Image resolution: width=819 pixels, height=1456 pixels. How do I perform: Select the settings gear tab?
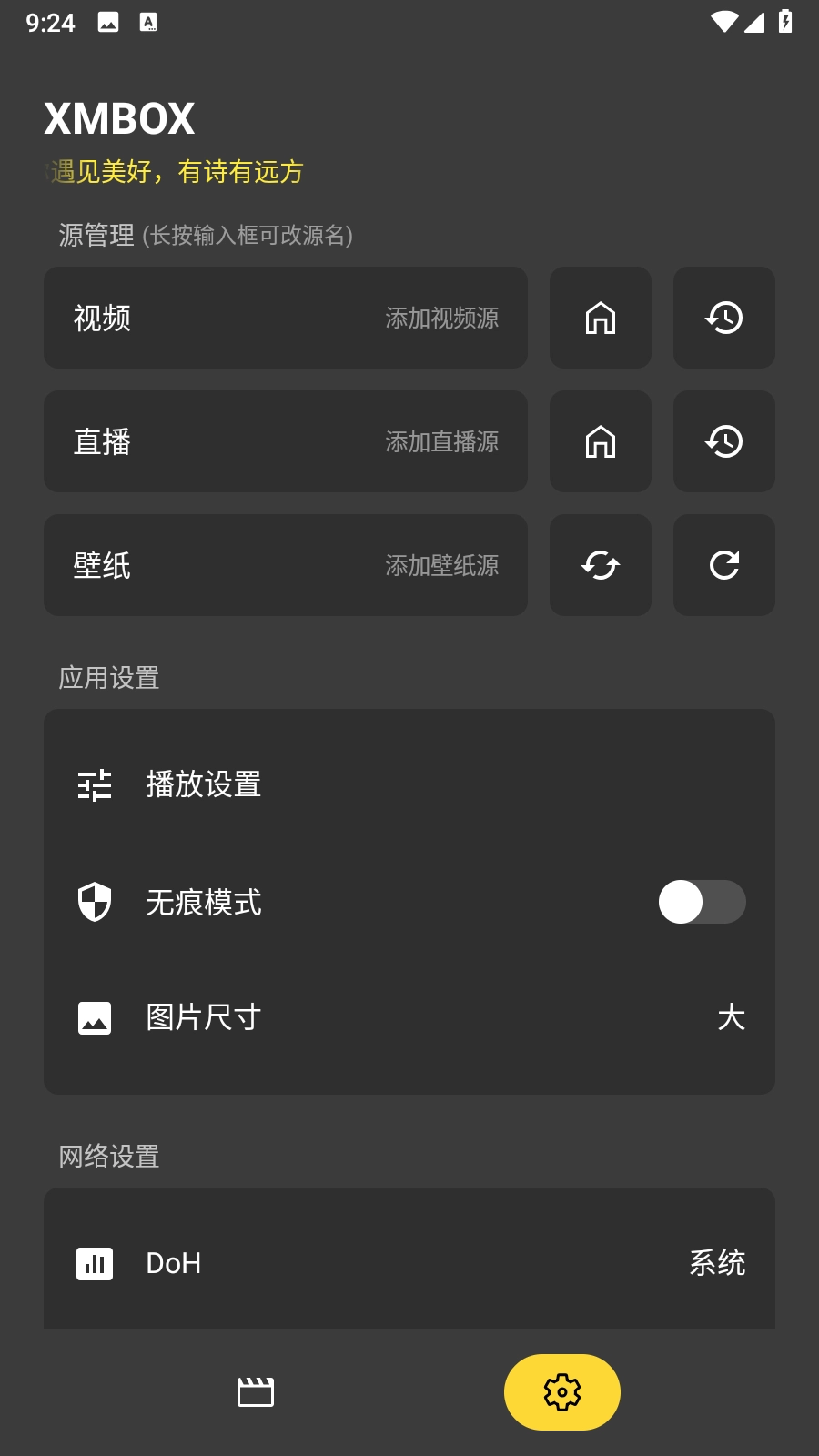[562, 1391]
